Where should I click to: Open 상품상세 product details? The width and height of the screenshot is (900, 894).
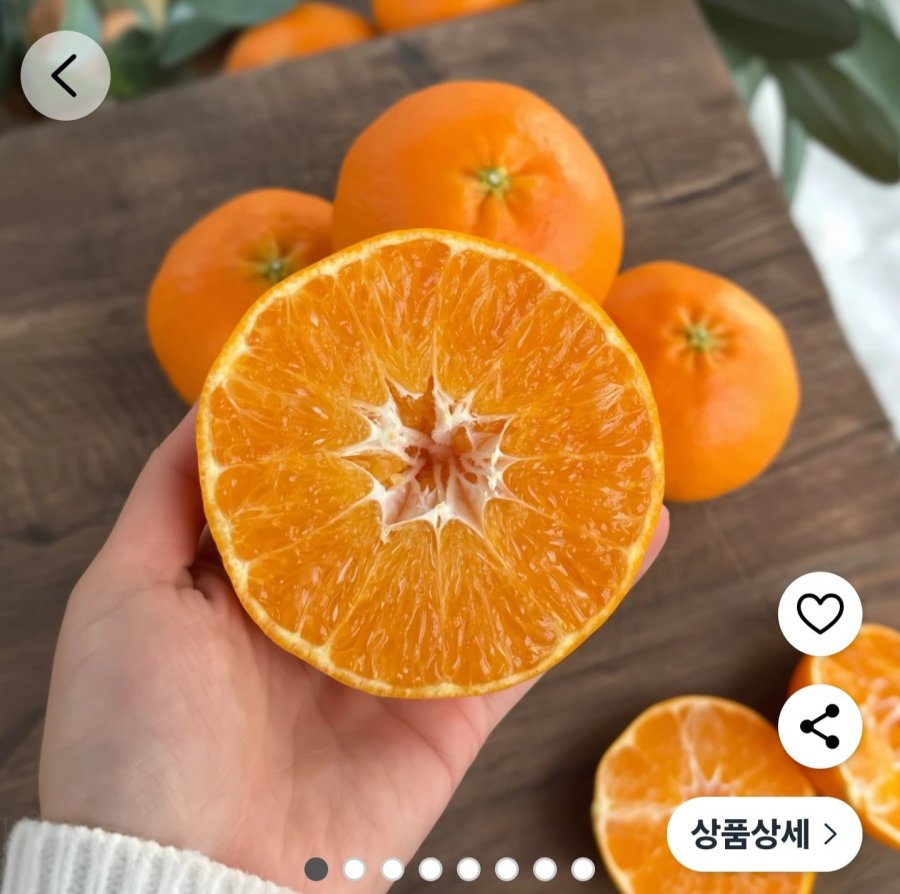764,834
